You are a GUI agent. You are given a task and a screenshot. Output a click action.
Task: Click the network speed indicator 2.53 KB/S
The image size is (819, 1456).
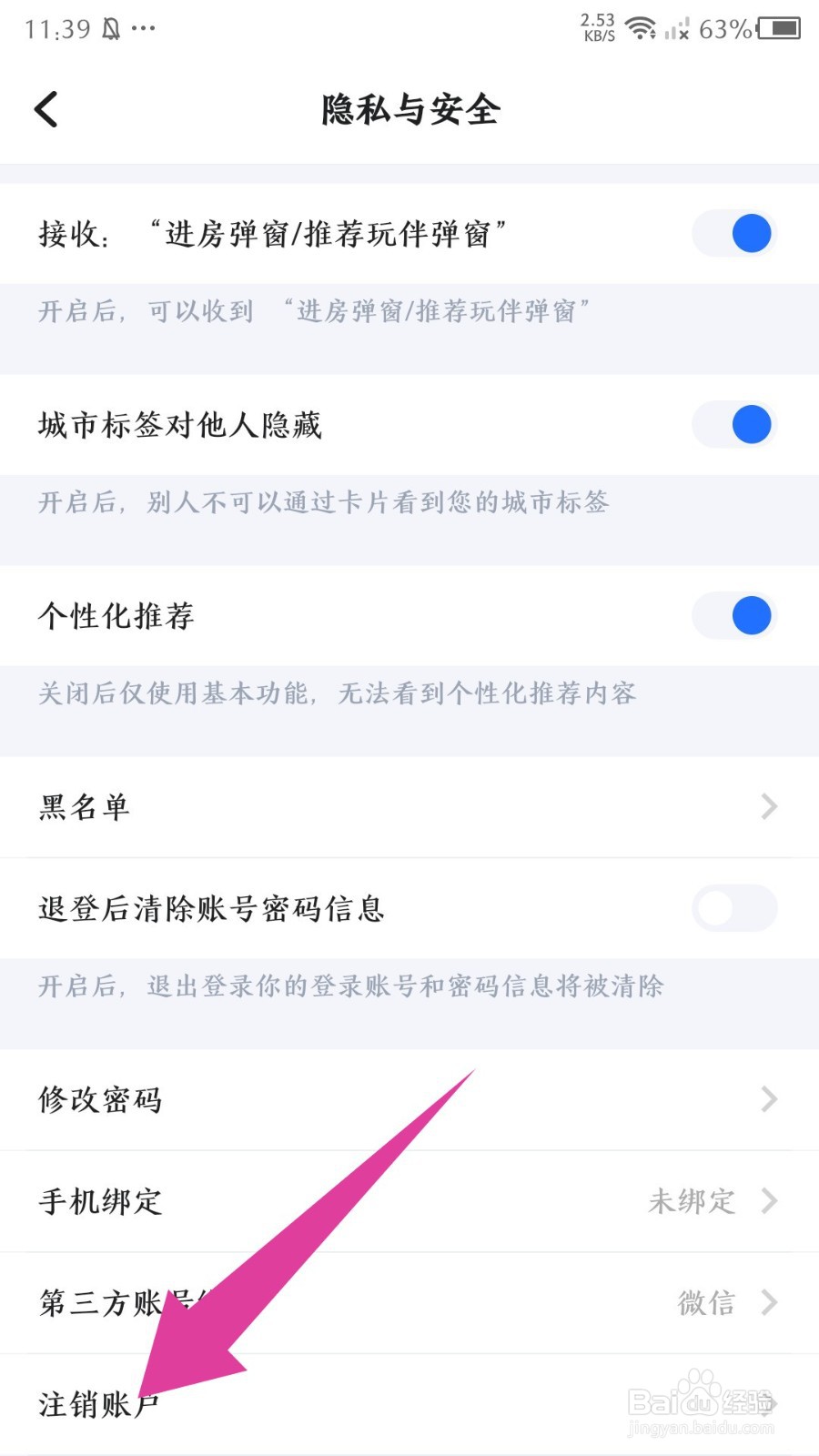596,25
